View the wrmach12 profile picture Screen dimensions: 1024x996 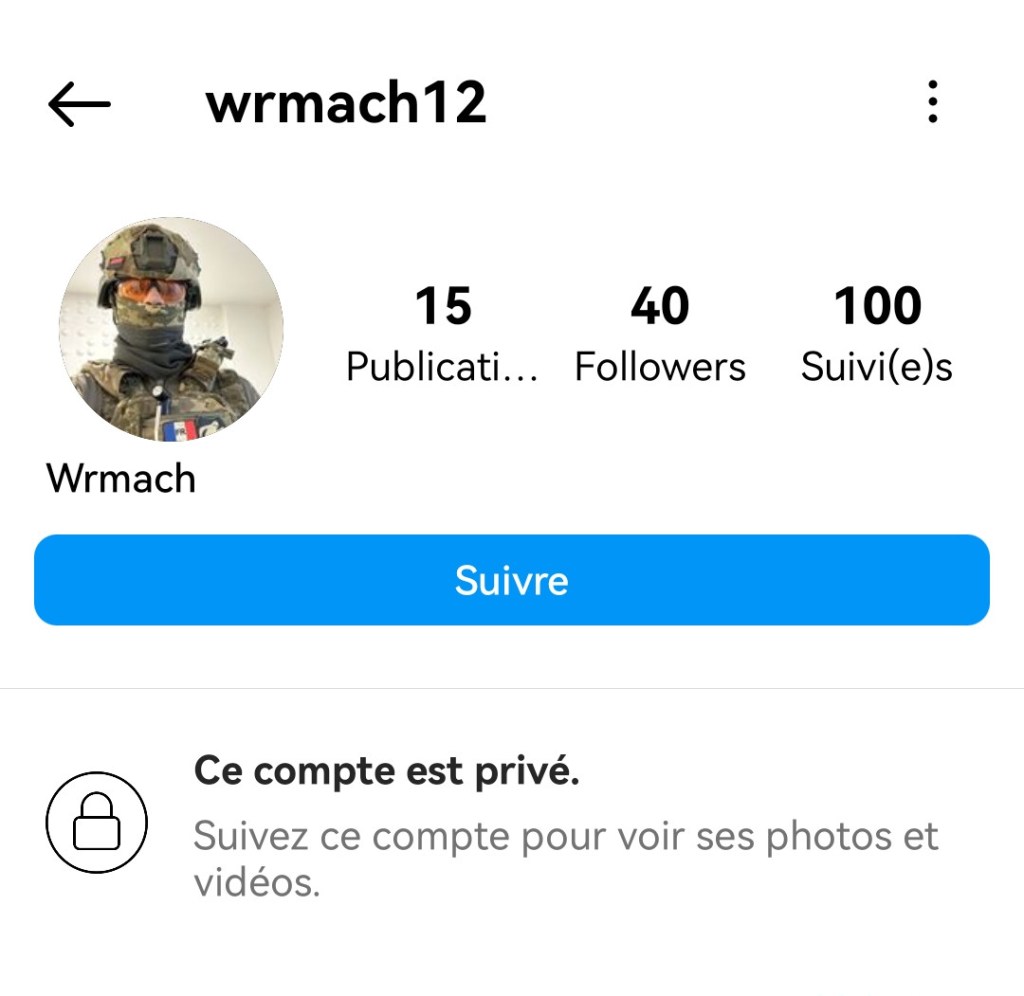[170, 329]
